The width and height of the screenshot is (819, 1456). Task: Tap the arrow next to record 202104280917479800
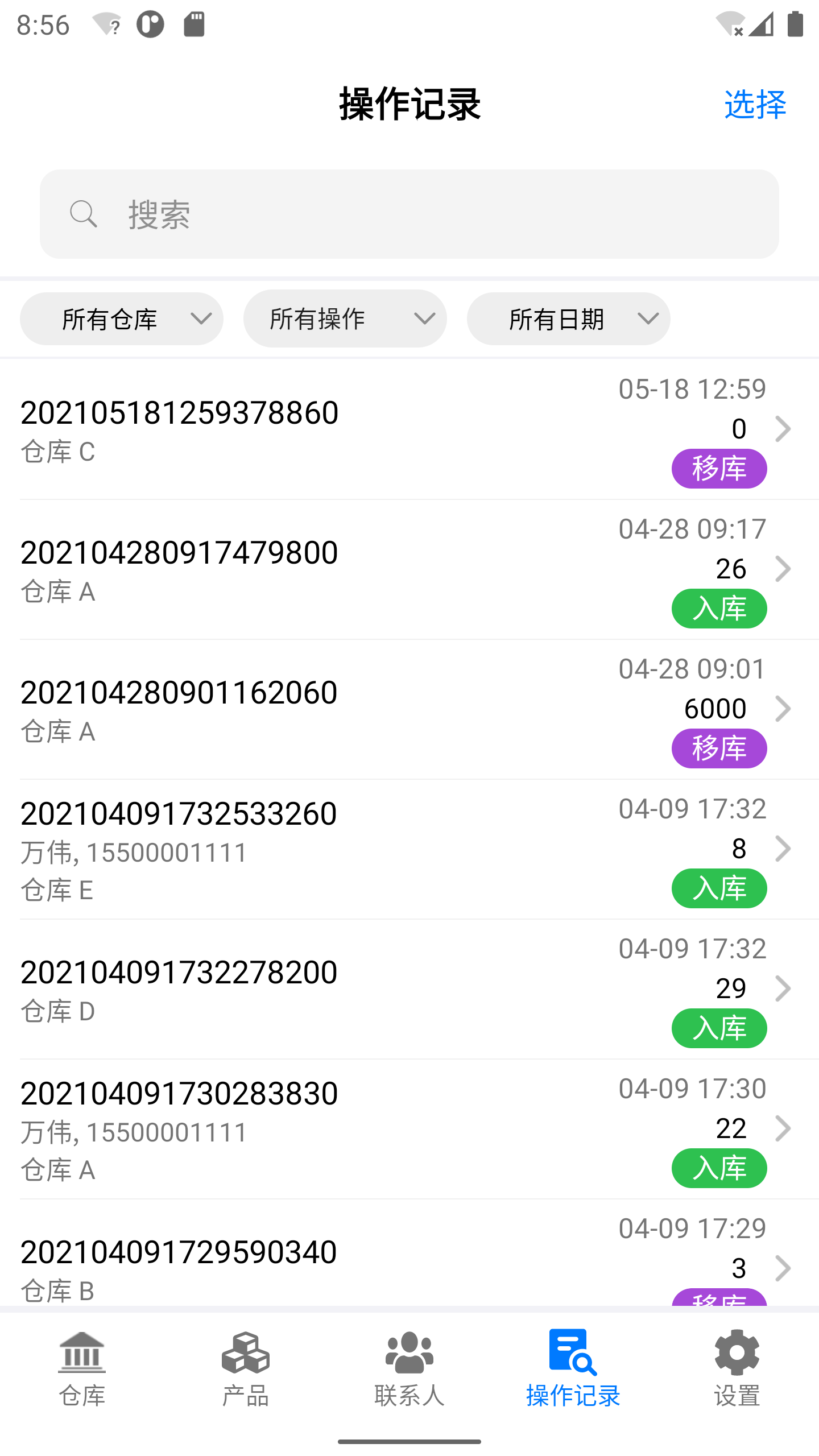pos(784,568)
